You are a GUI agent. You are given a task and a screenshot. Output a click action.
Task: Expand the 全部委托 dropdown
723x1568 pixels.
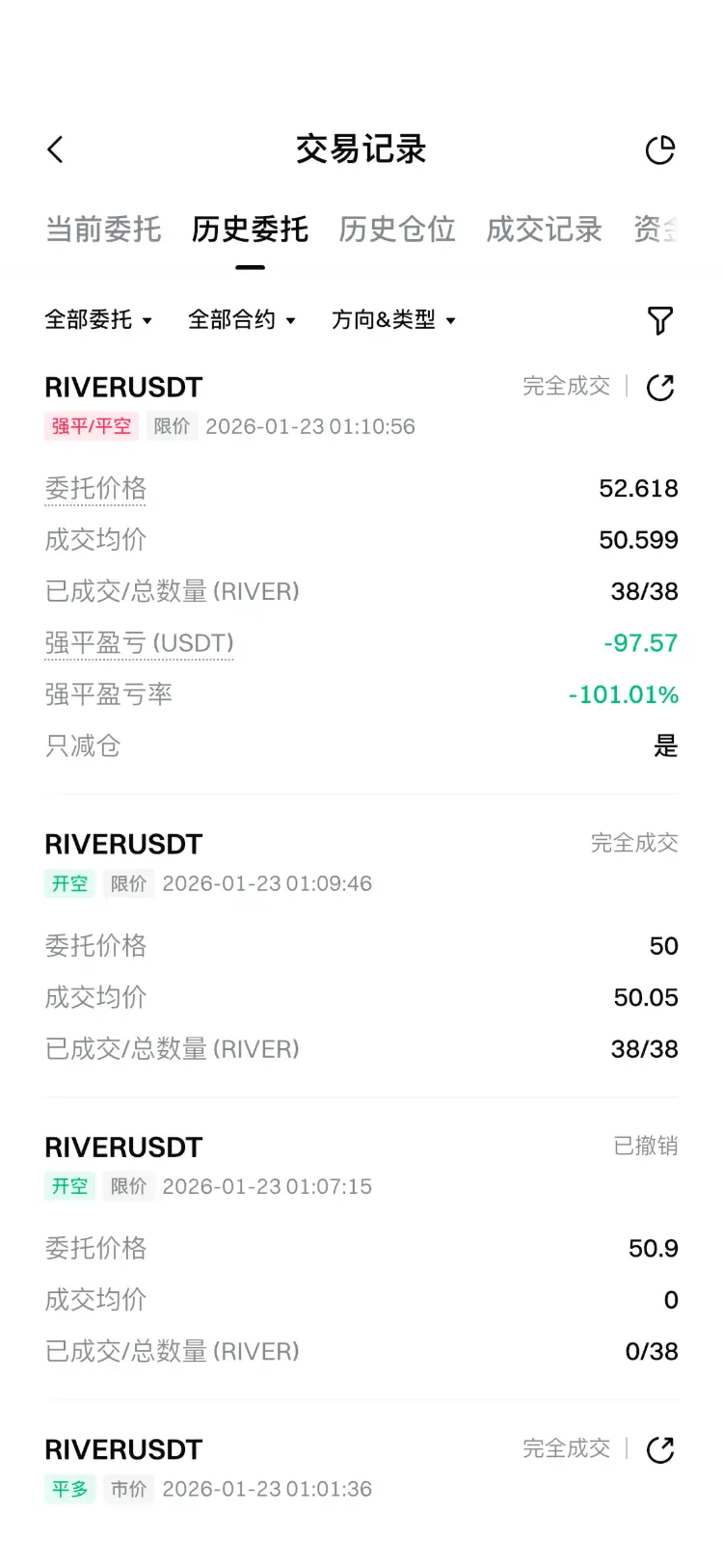point(98,319)
